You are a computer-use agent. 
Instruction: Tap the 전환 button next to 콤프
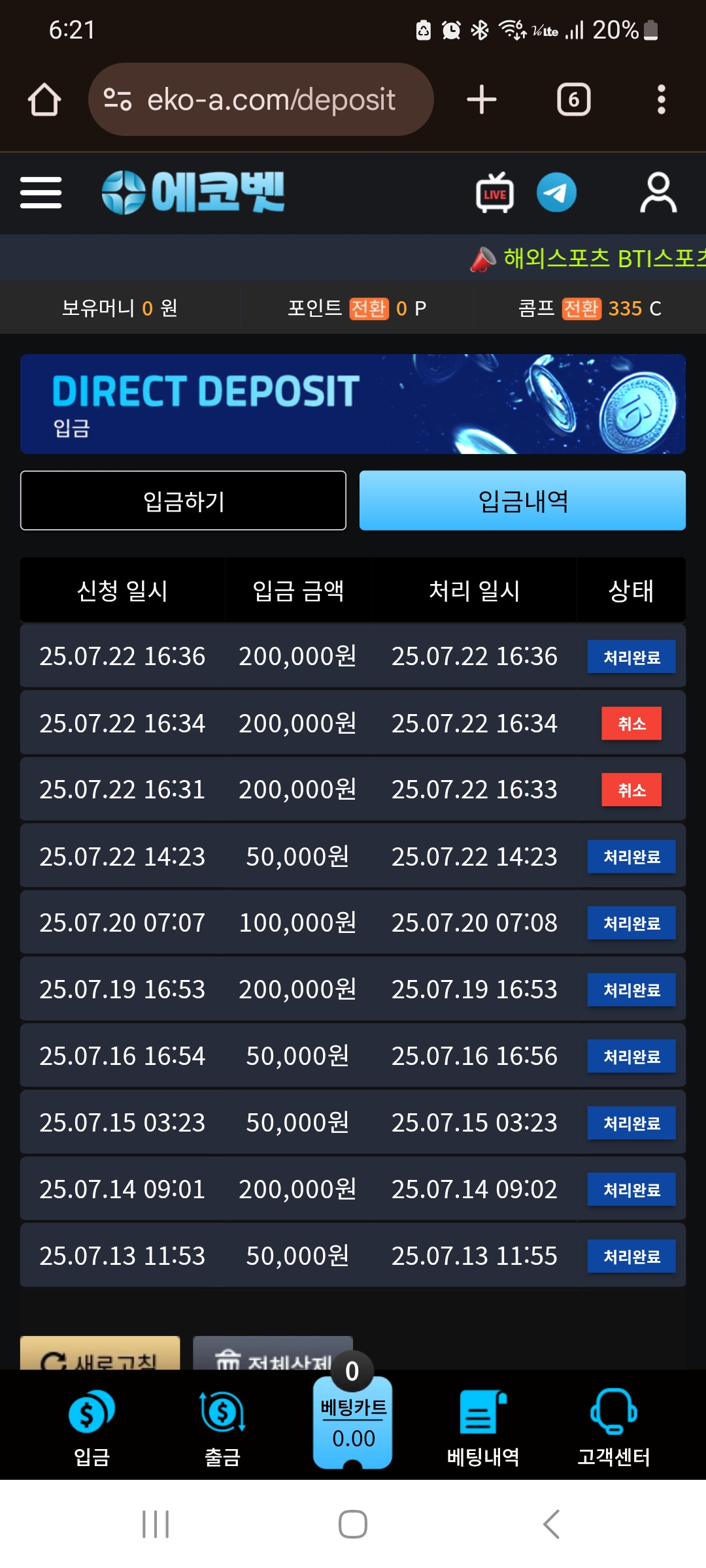(x=581, y=308)
